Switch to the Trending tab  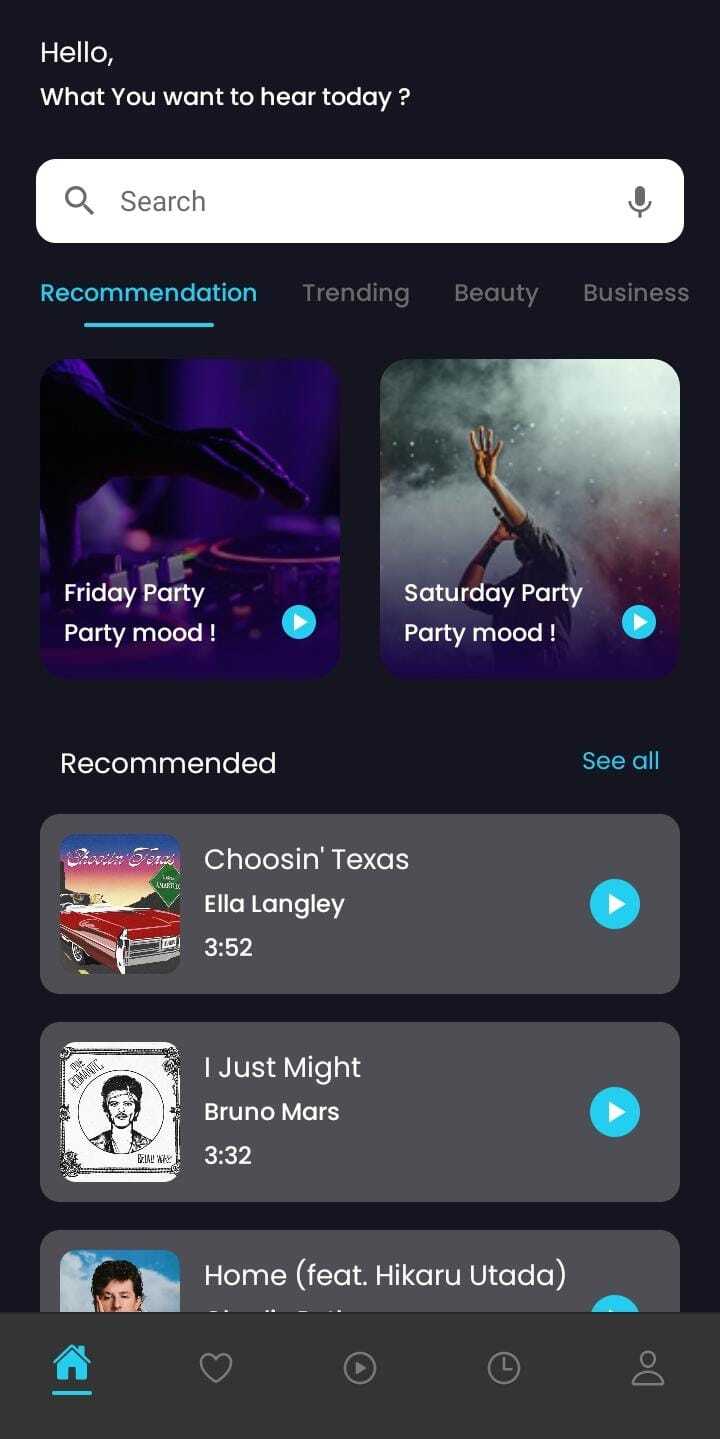click(x=356, y=292)
